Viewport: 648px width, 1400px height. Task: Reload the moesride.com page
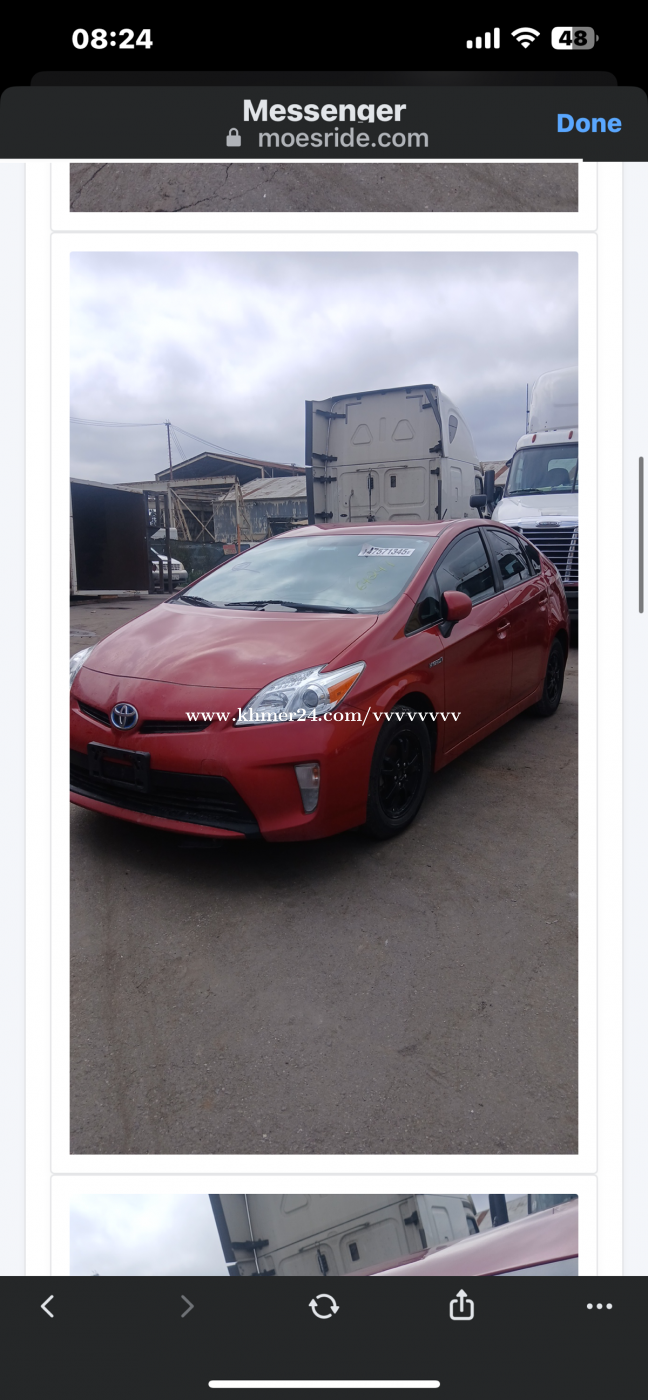[324, 1305]
